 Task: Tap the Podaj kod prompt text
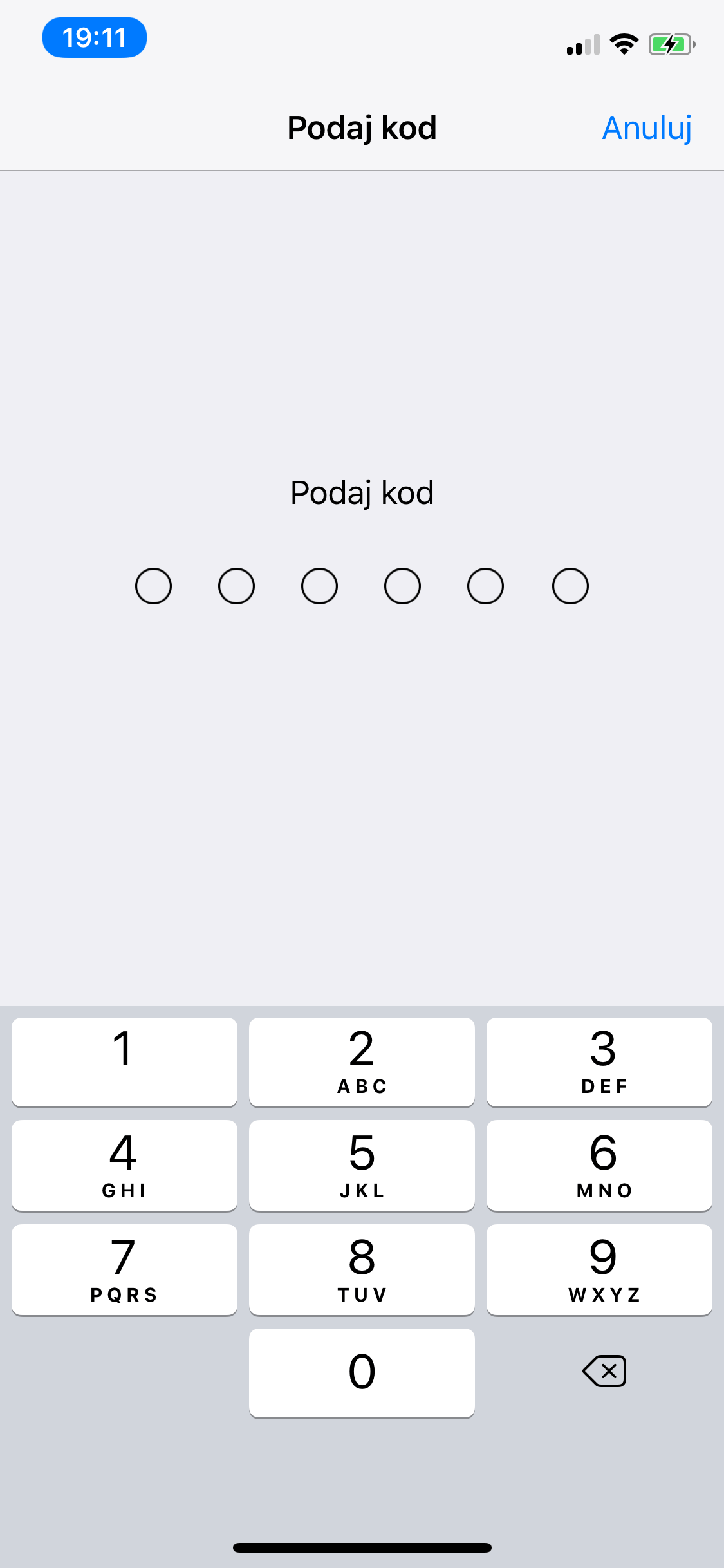click(x=362, y=492)
